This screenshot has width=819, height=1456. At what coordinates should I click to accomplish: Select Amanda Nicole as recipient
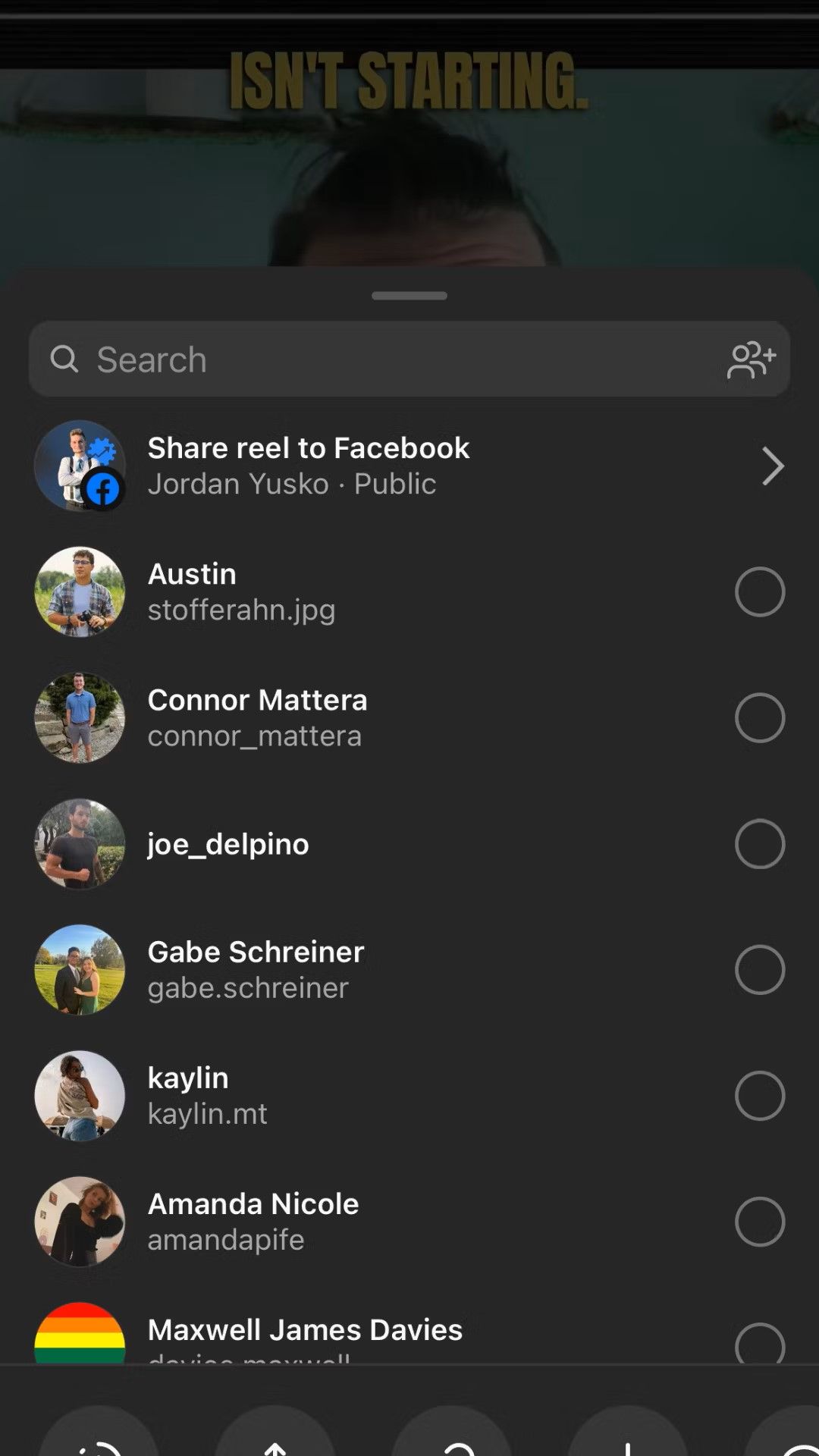coord(759,1221)
